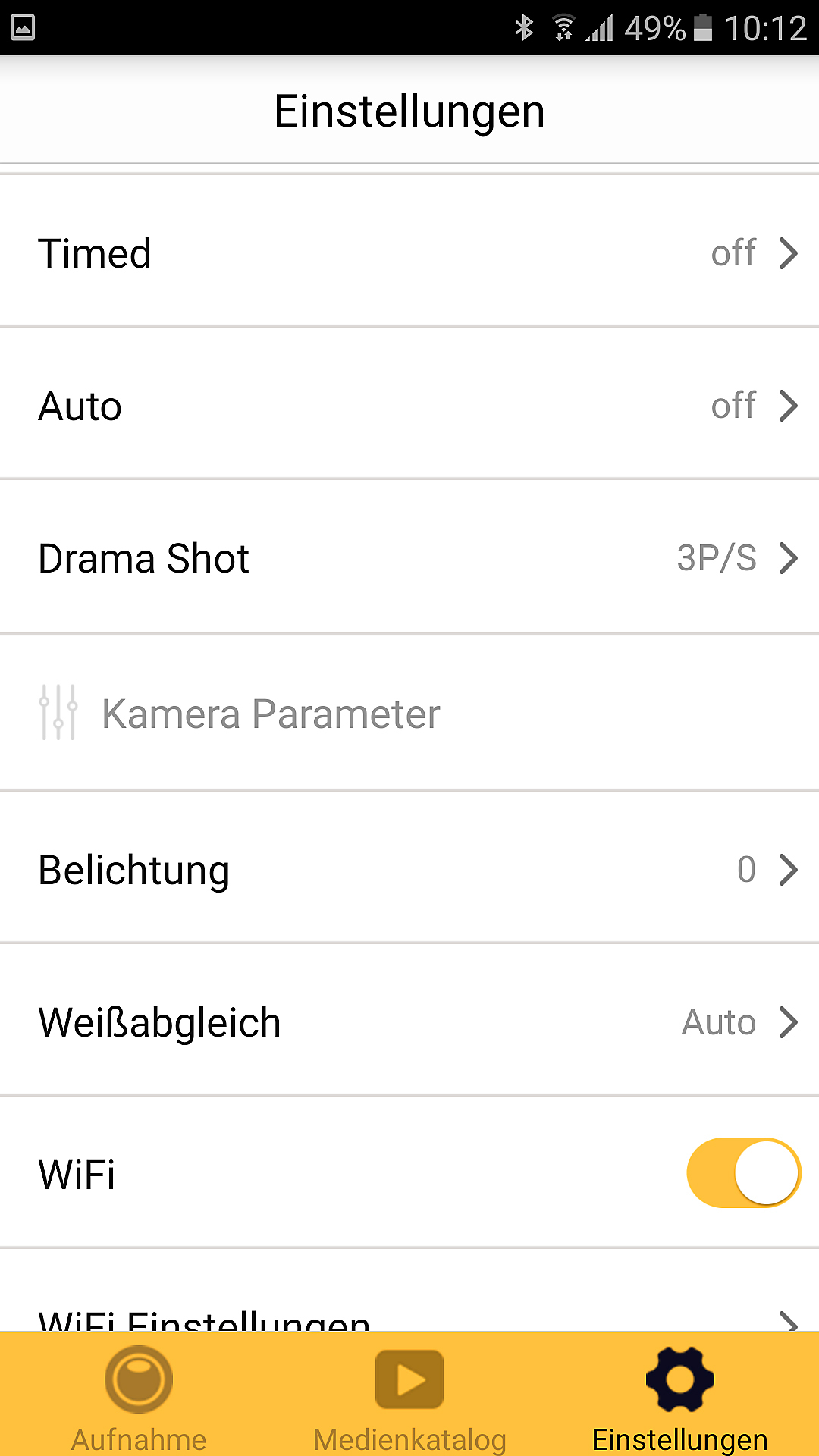Screen dimensions: 819x1456
Task: Turn off the WiFi switch
Action: [x=743, y=1172]
